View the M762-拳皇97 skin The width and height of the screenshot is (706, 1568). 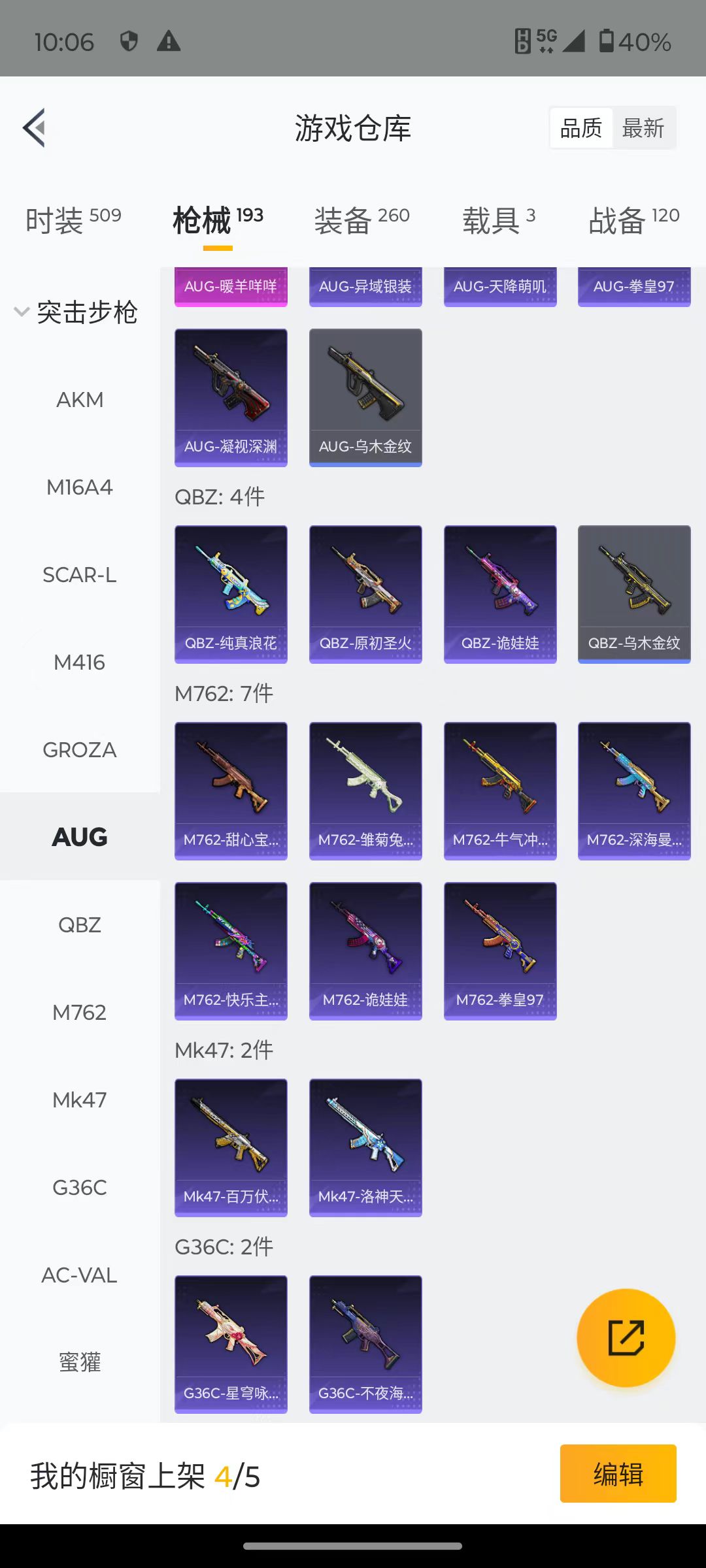click(x=500, y=951)
